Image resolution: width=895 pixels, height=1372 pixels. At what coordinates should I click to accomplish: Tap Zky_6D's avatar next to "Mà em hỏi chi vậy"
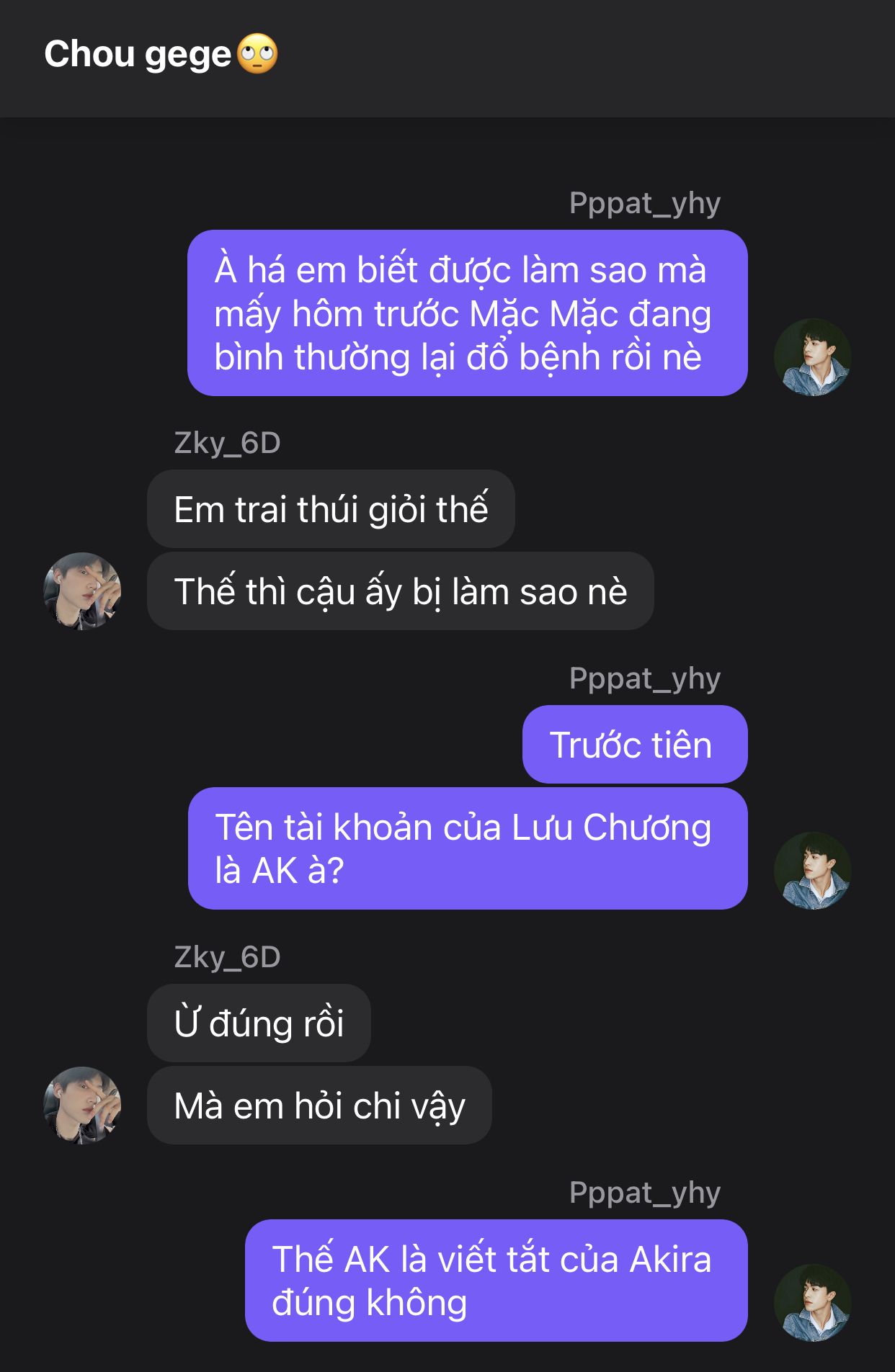[x=82, y=1106]
